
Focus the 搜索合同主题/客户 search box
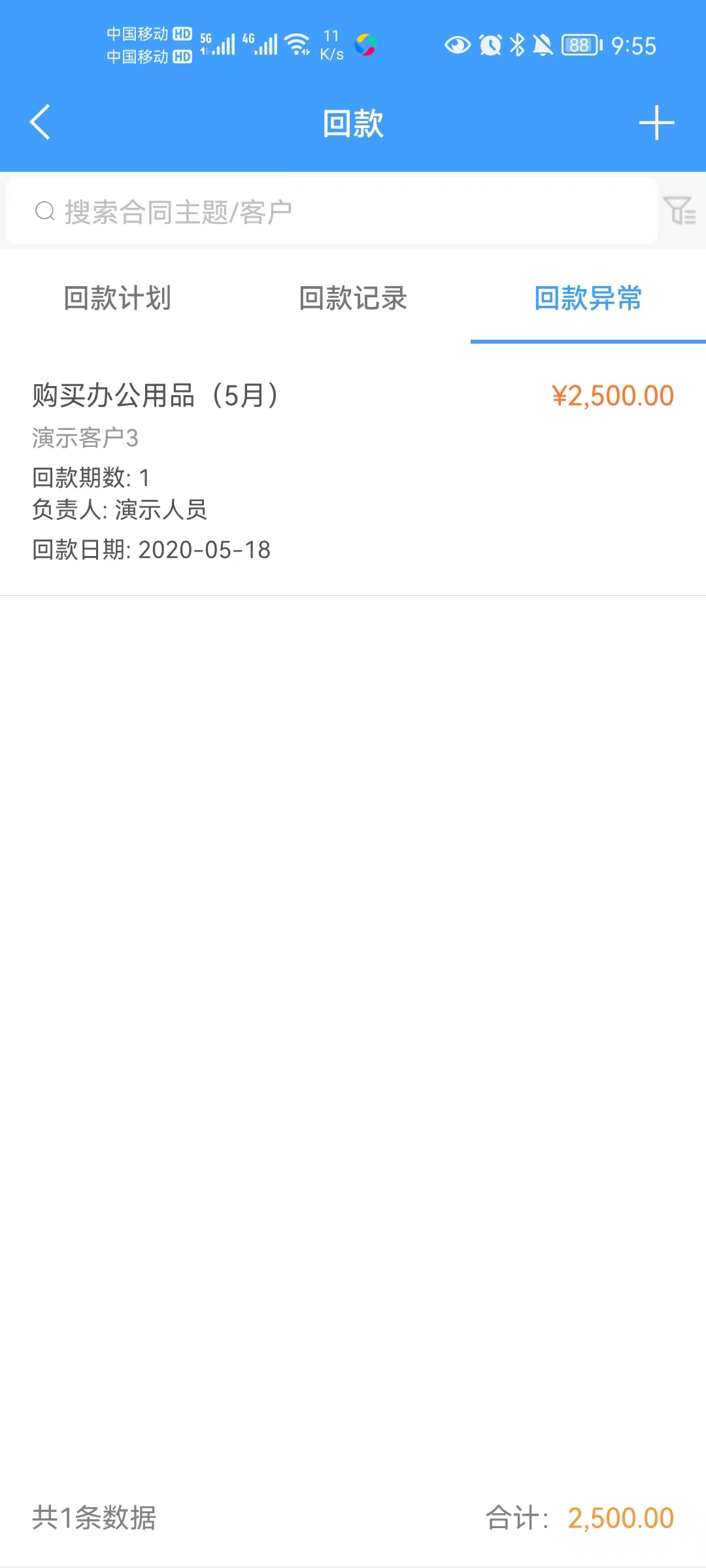coord(331,211)
